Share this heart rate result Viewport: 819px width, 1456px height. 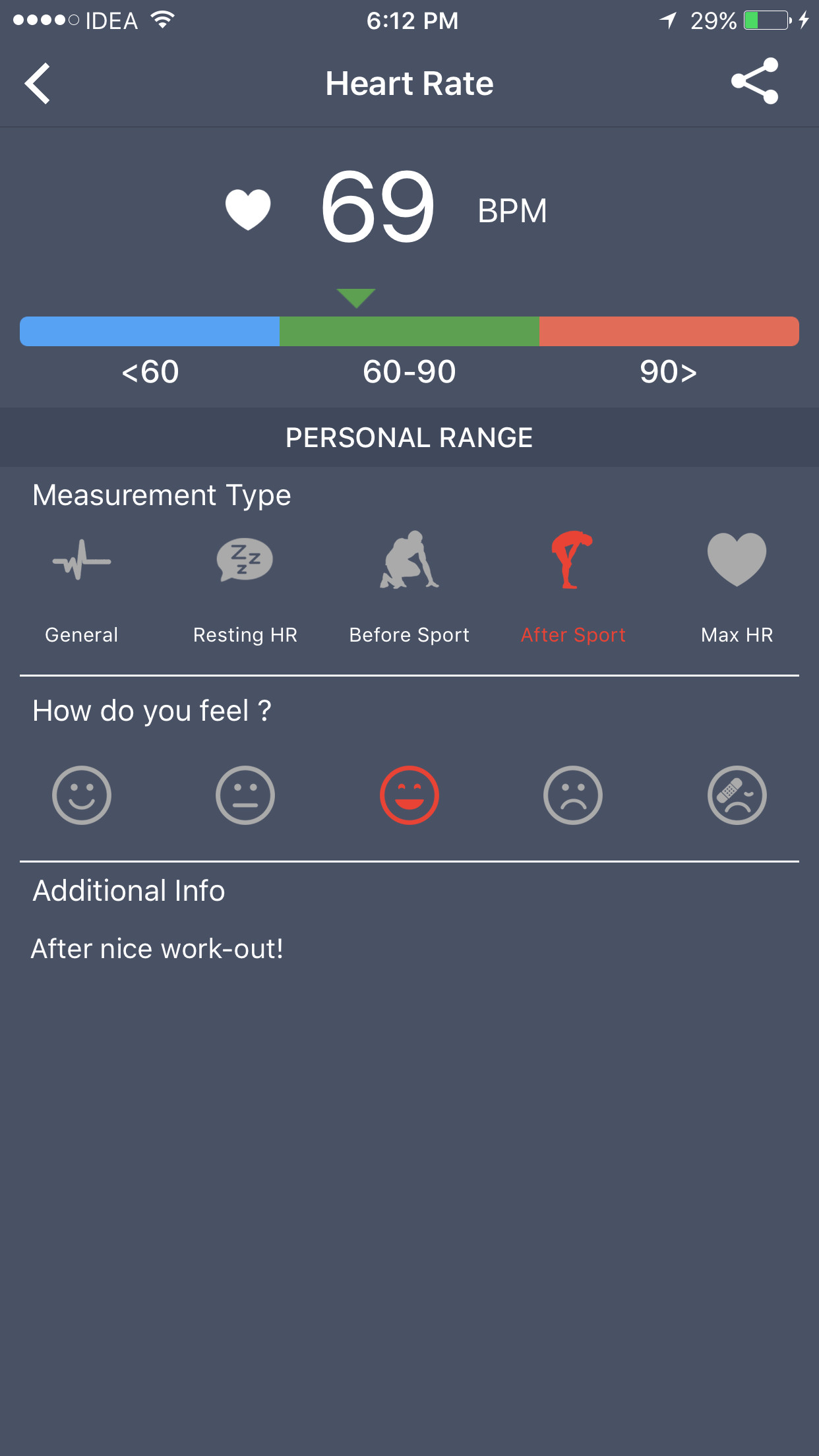(x=754, y=82)
